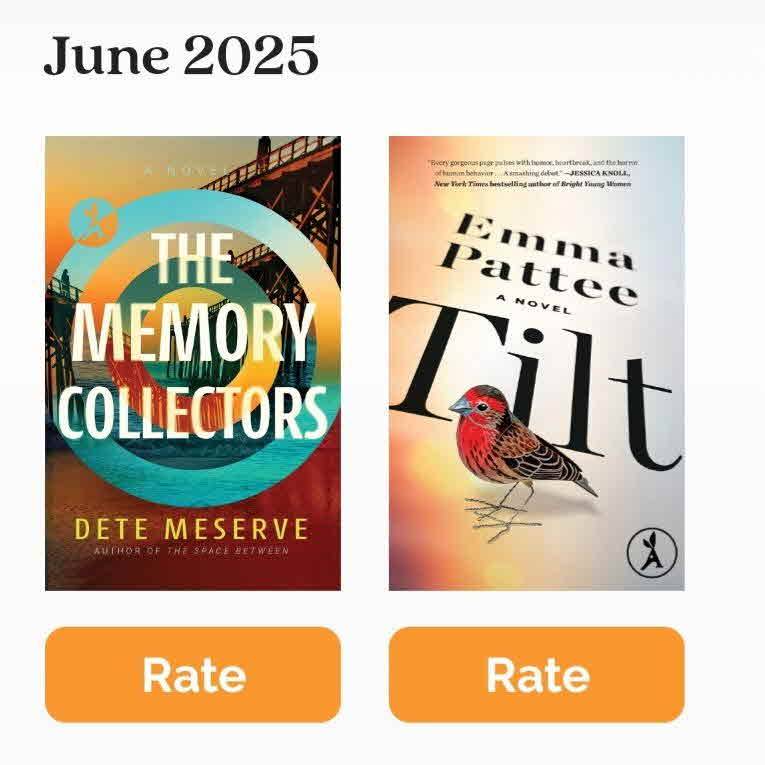
Task: Open The Memory Collectors book cover
Action: pyautogui.click(x=193, y=363)
